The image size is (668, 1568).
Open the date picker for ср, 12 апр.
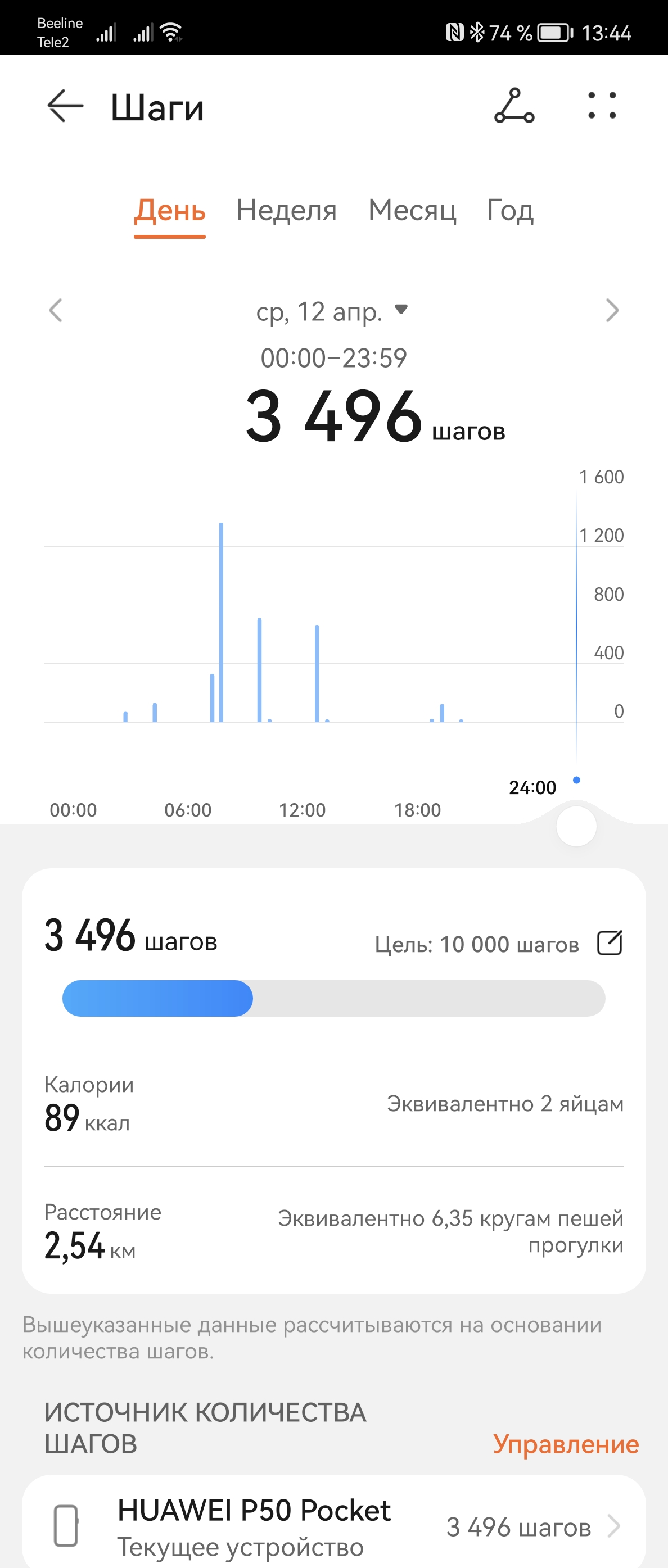click(x=332, y=312)
